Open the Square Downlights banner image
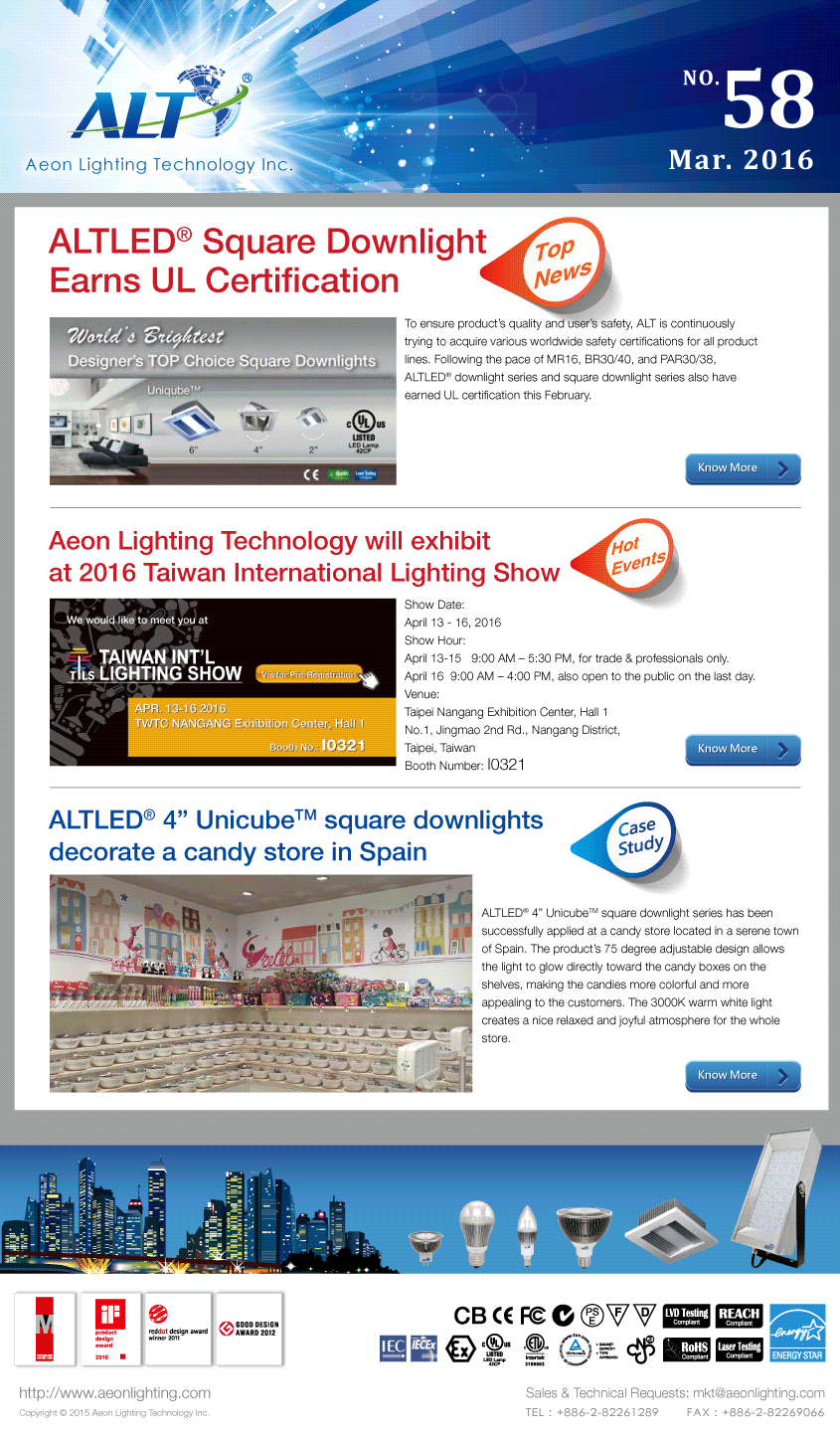The image size is (840, 1439). 223,402
